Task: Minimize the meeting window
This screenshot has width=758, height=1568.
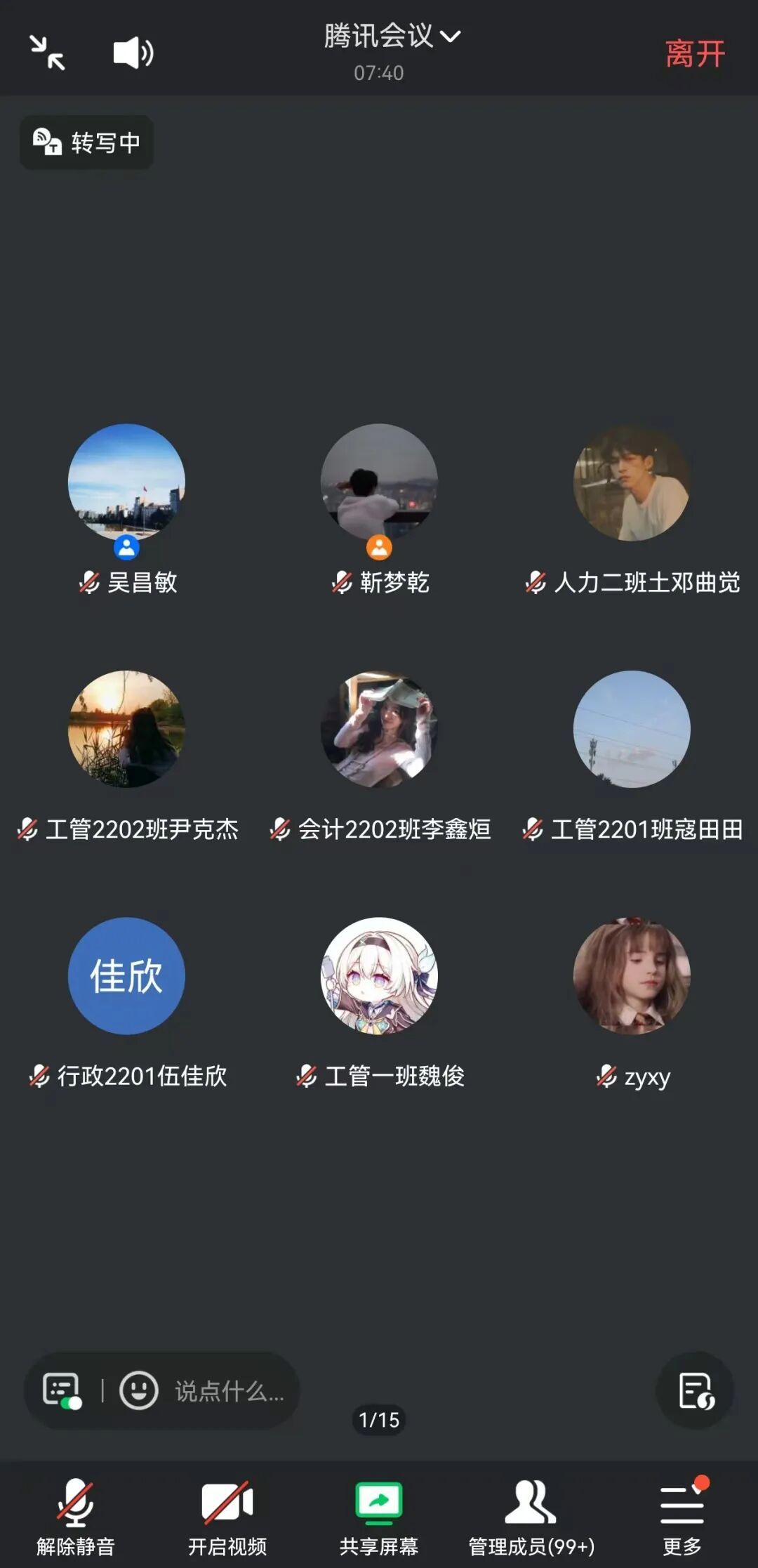Action: (47, 53)
